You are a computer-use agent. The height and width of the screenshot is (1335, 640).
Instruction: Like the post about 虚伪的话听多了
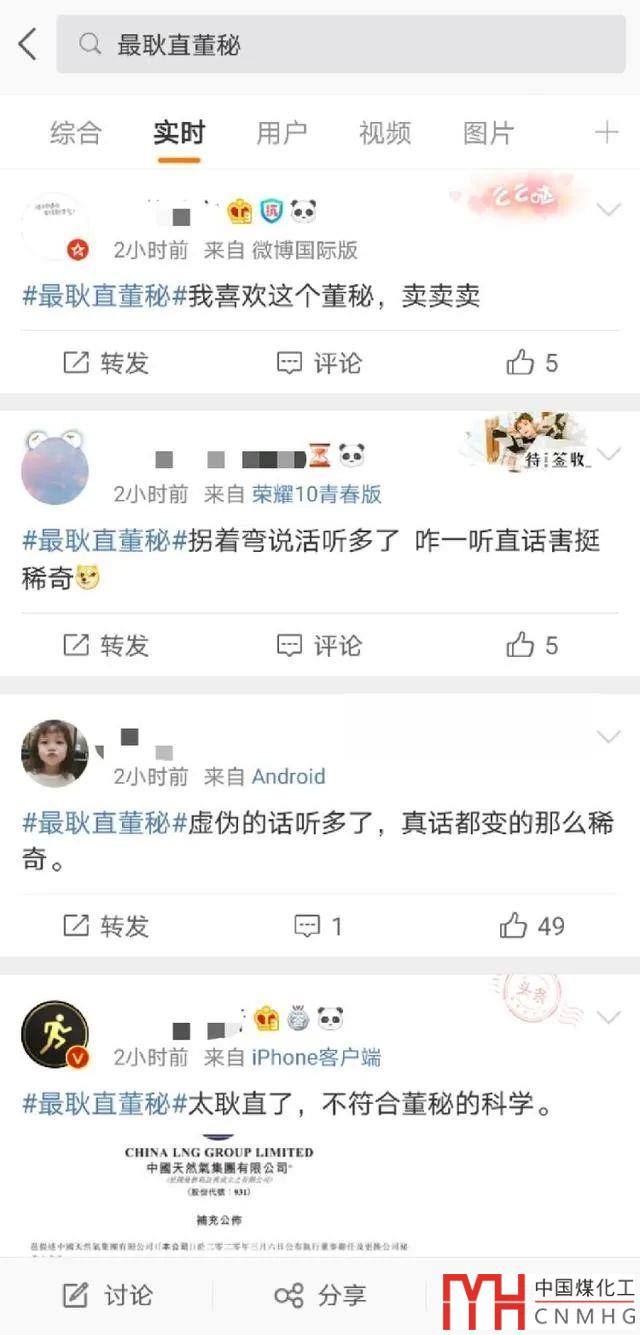532,926
